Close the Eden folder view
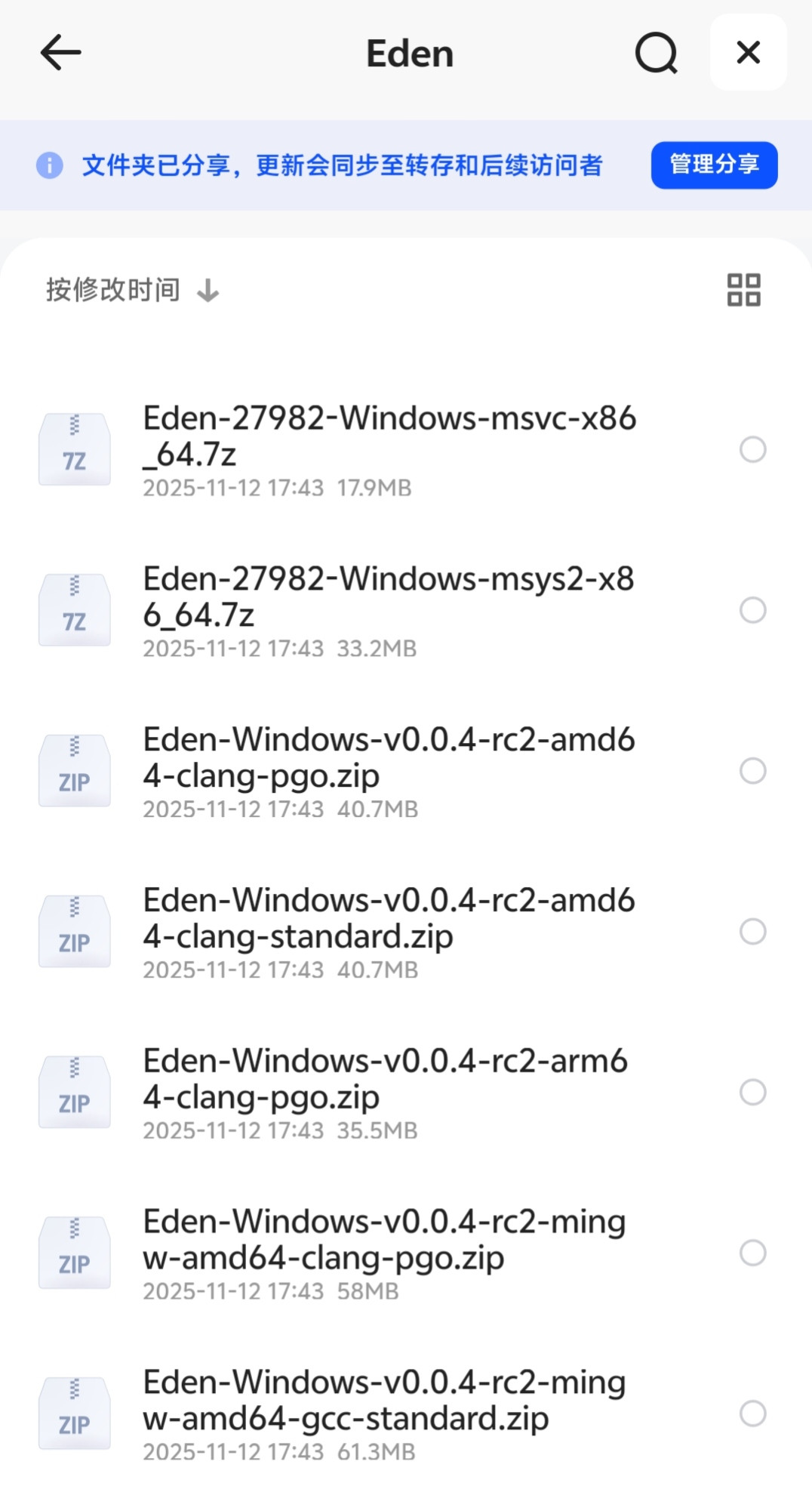The height and width of the screenshot is (1492, 812). (748, 53)
